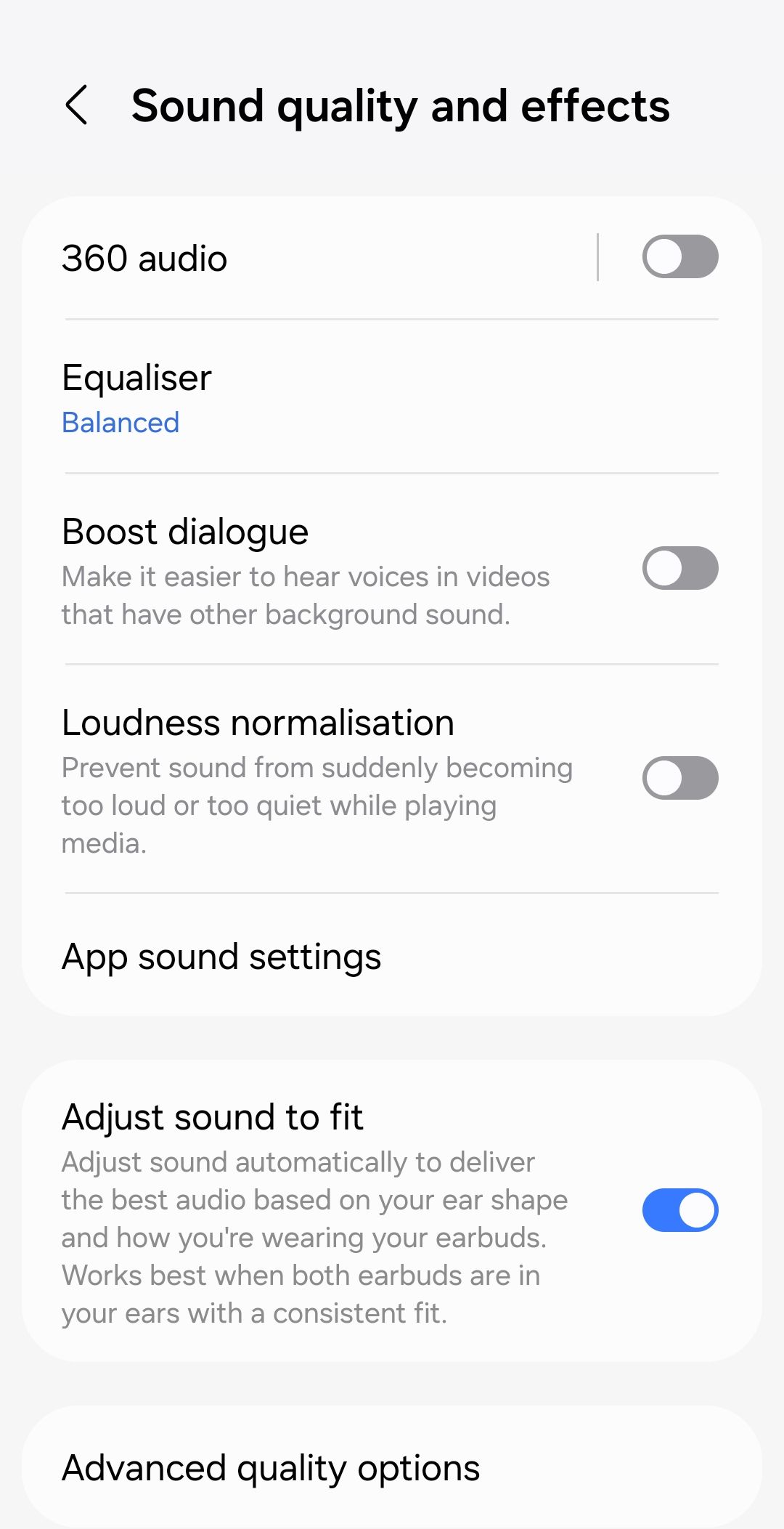The width and height of the screenshot is (784, 1529).
Task: Enable the 360 audio switch
Action: pos(679,256)
